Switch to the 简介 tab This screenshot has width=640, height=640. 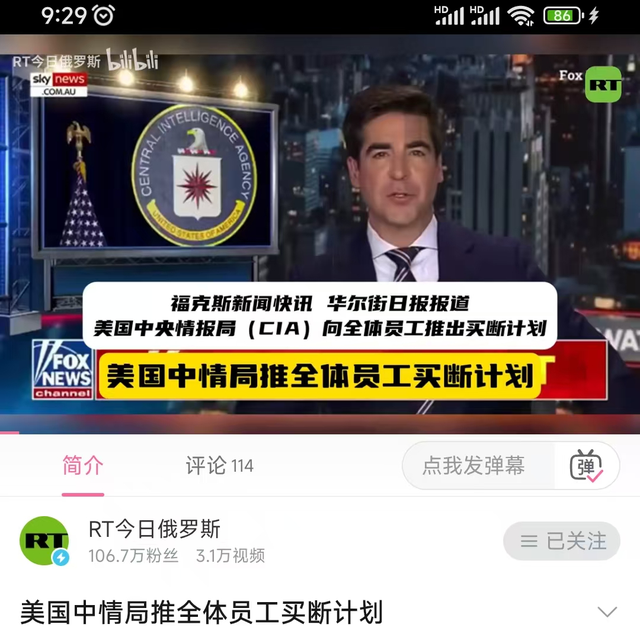tap(82, 466)
